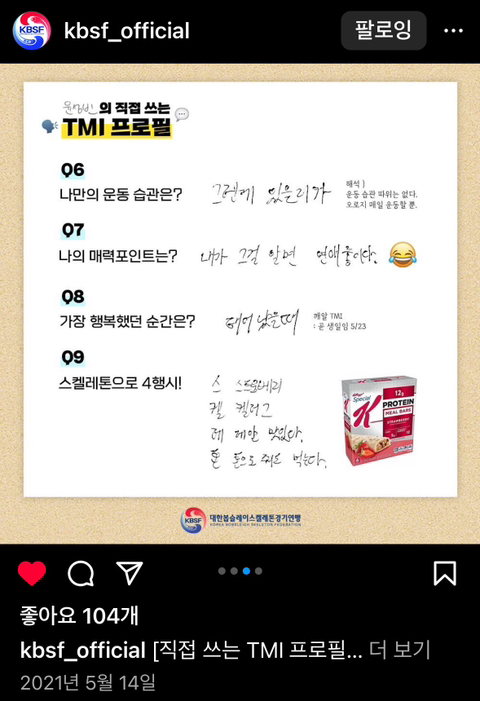
Task: Unlike the post with heart icon
Action: click(x=32, y=573)
